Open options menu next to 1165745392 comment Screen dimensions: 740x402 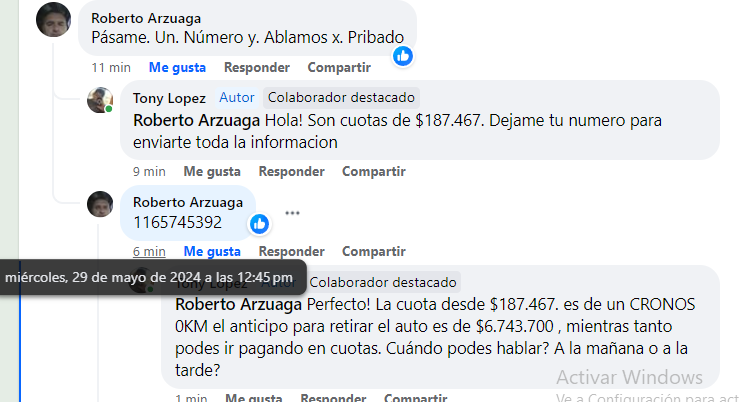[x=292, y=213]
